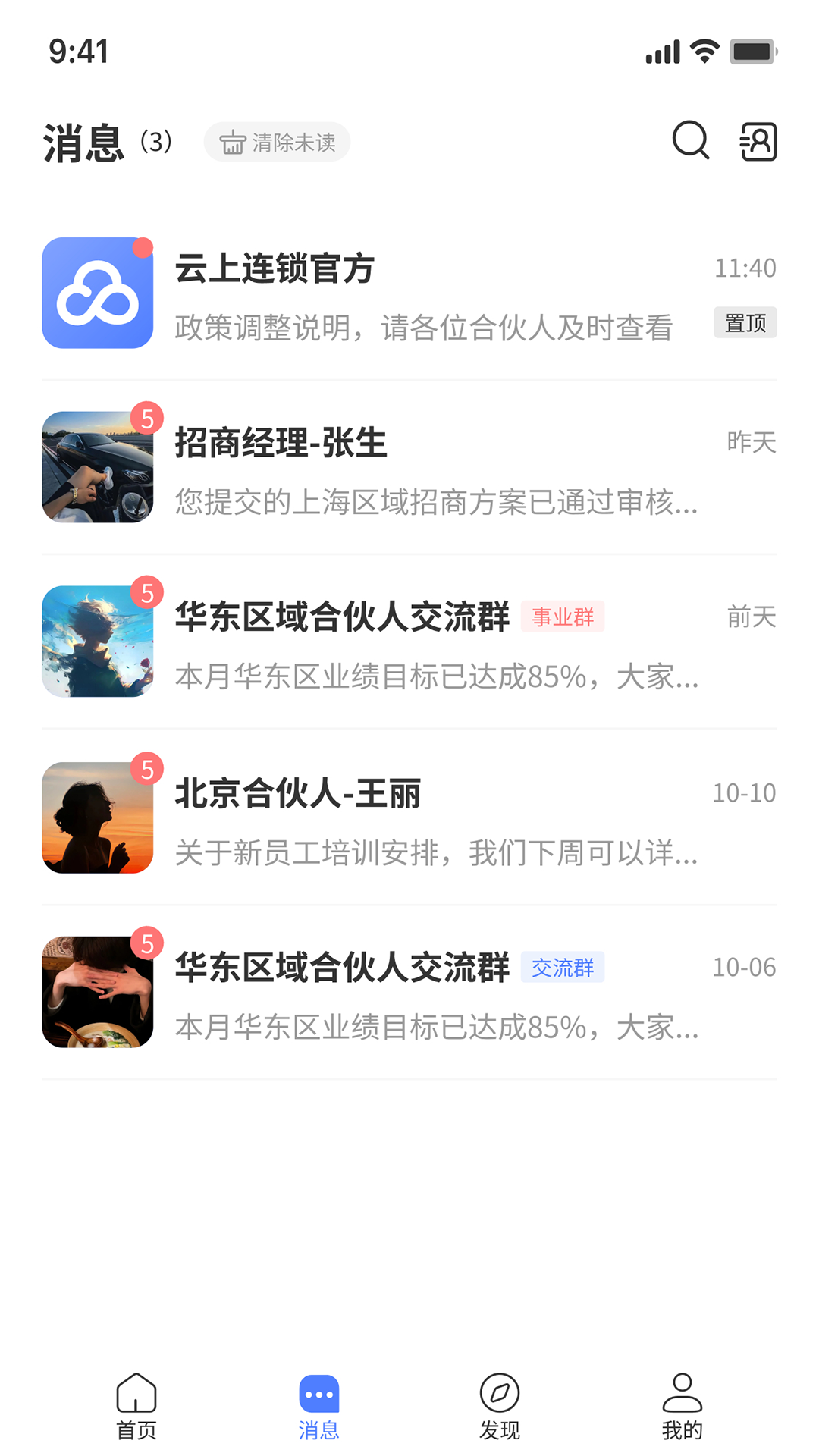Open the search icon
The height and width of the screenshot is (1456, 819).
pos(689,141)
